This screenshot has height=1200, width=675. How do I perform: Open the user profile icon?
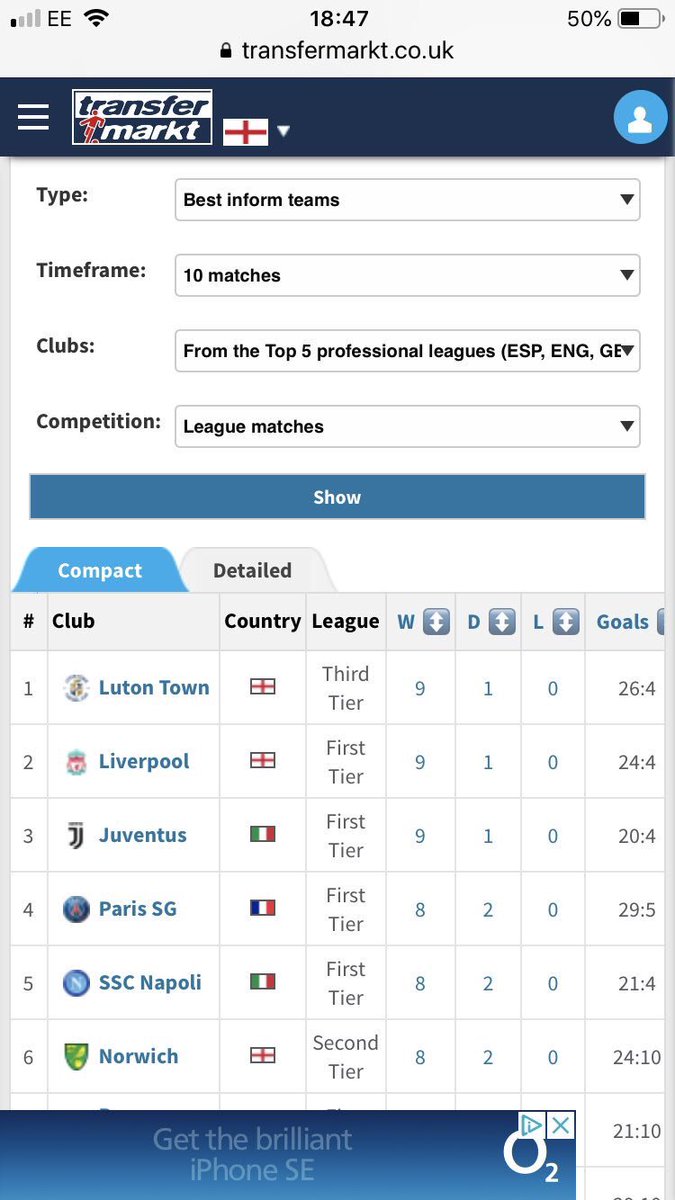(x=640, y=118)
